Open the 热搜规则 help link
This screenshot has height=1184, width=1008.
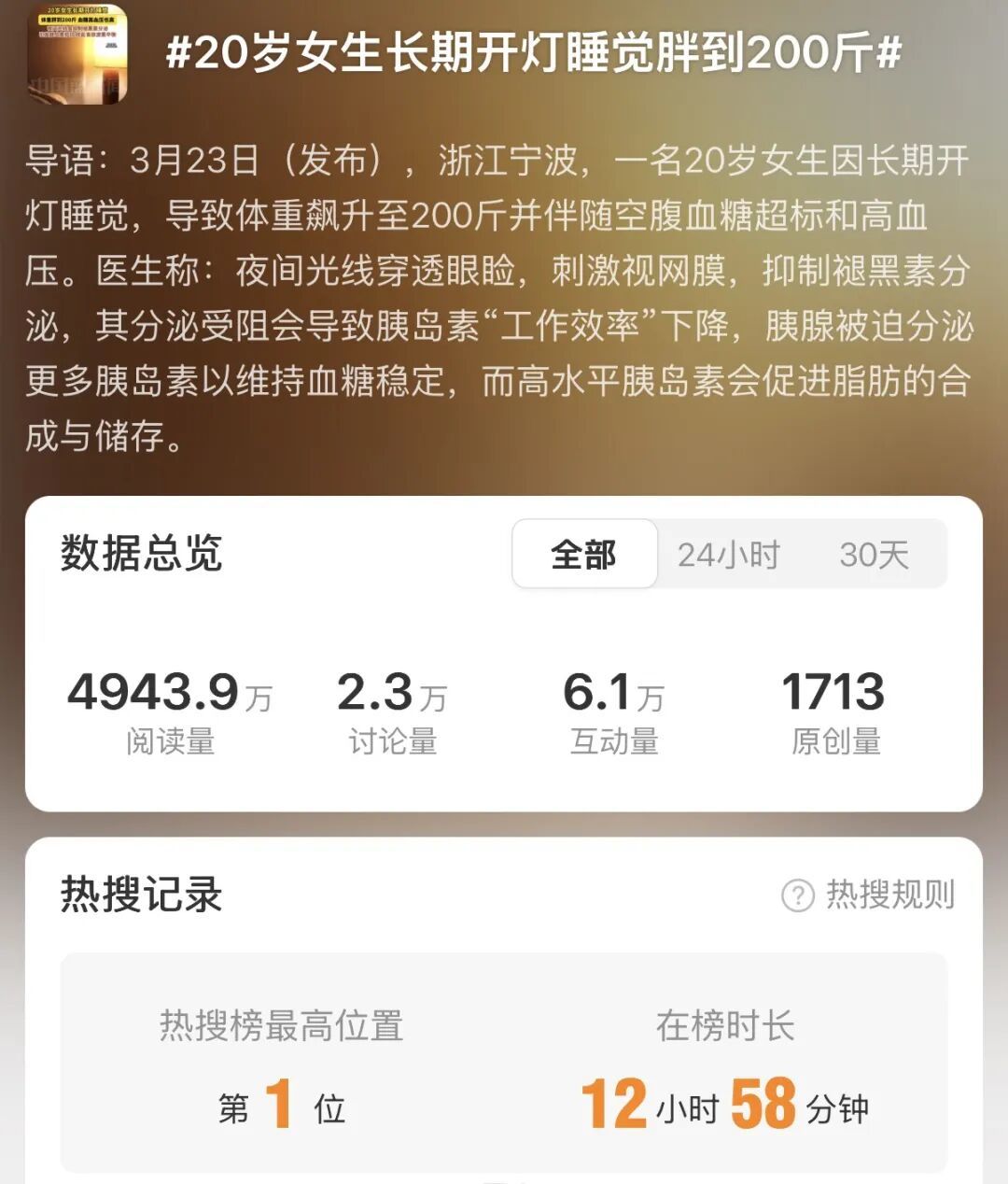pos(869,895)
